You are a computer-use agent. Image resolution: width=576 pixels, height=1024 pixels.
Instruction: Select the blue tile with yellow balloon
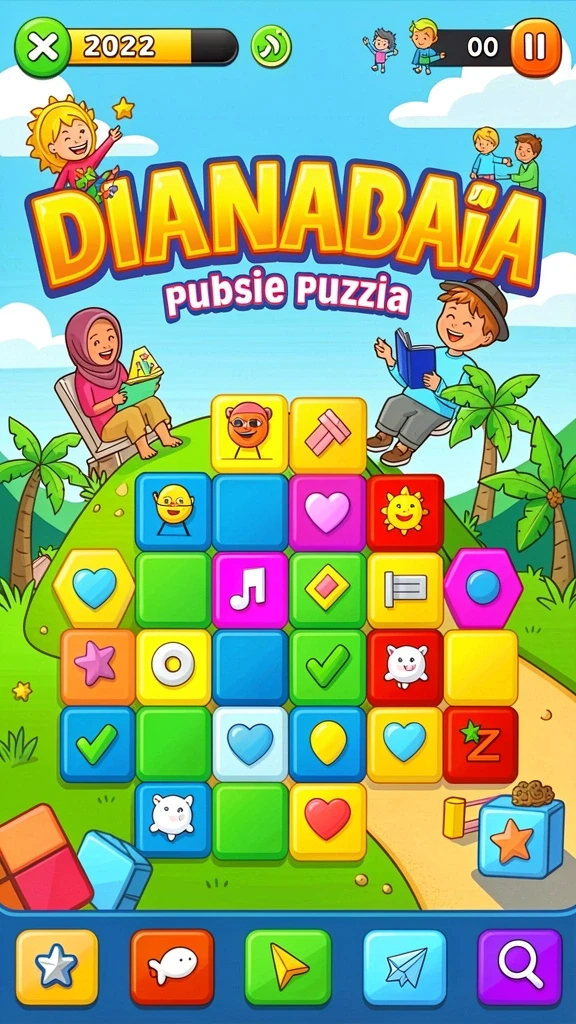327,744
